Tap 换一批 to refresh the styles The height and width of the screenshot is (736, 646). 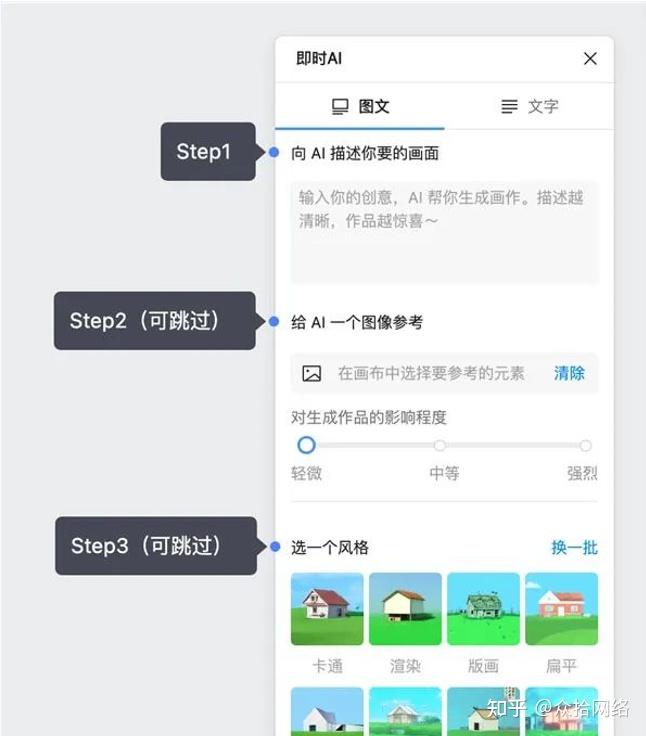point(574,547)
